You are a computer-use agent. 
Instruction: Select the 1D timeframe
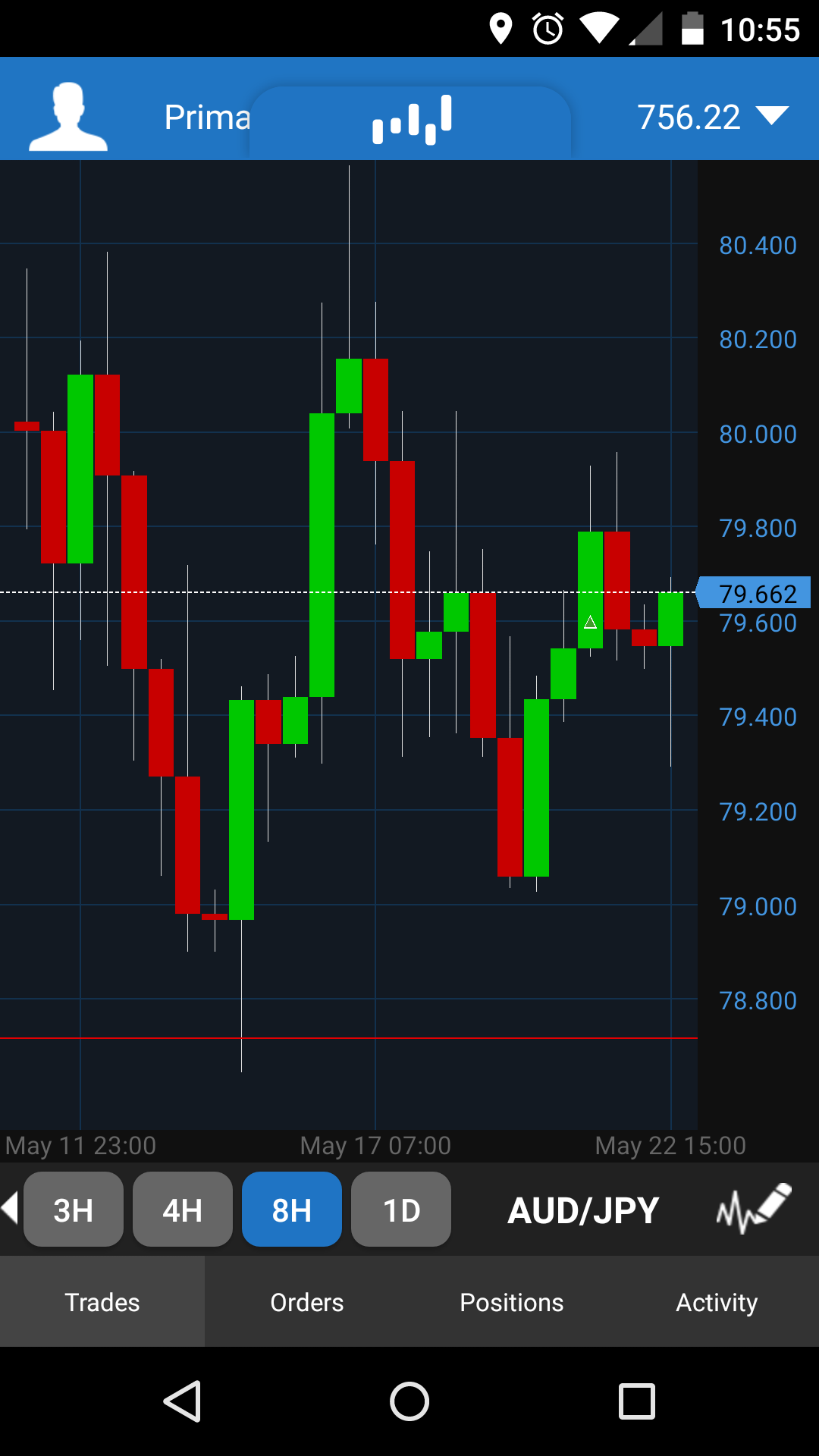(x=401, y=1210)
